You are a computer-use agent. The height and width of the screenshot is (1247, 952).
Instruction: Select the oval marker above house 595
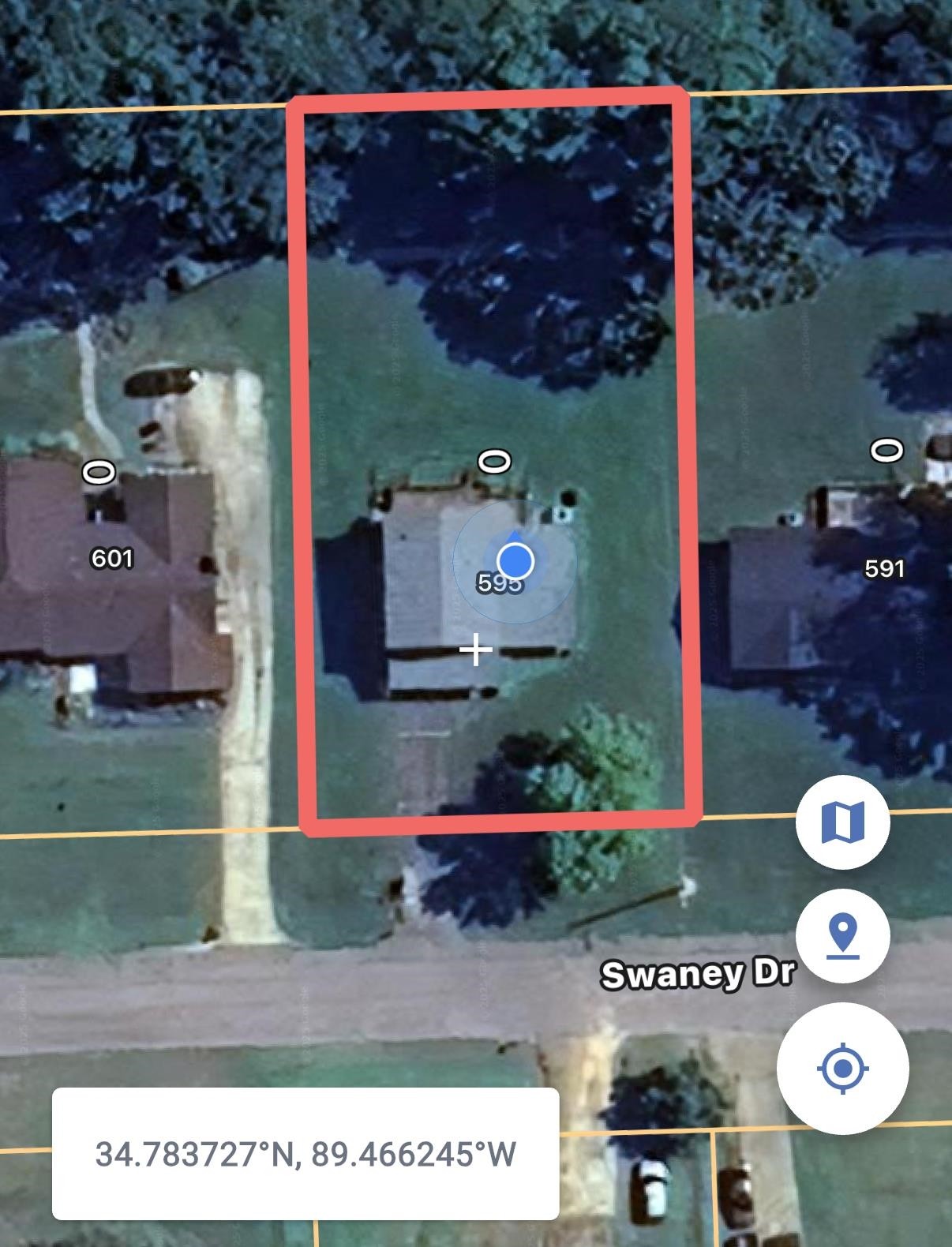coord(495,462)
